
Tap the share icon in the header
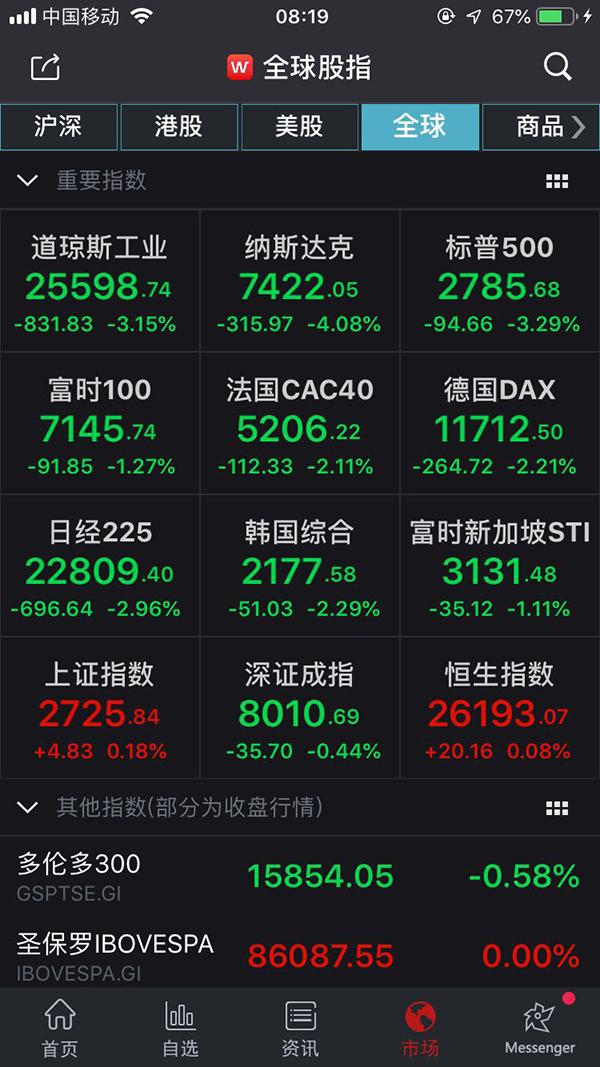click(x=46, y=67)
